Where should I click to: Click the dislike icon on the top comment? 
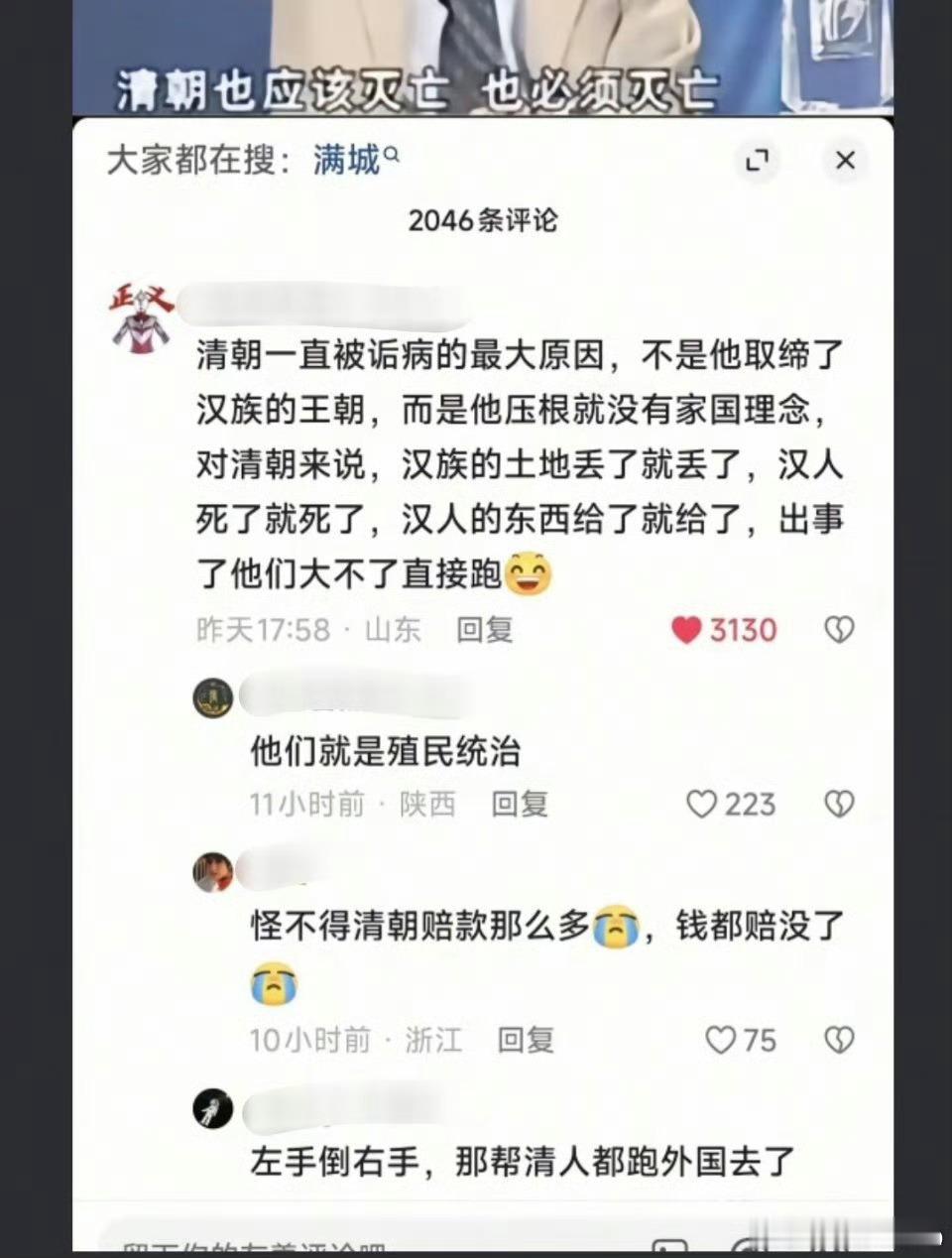[x=841, y=630]
